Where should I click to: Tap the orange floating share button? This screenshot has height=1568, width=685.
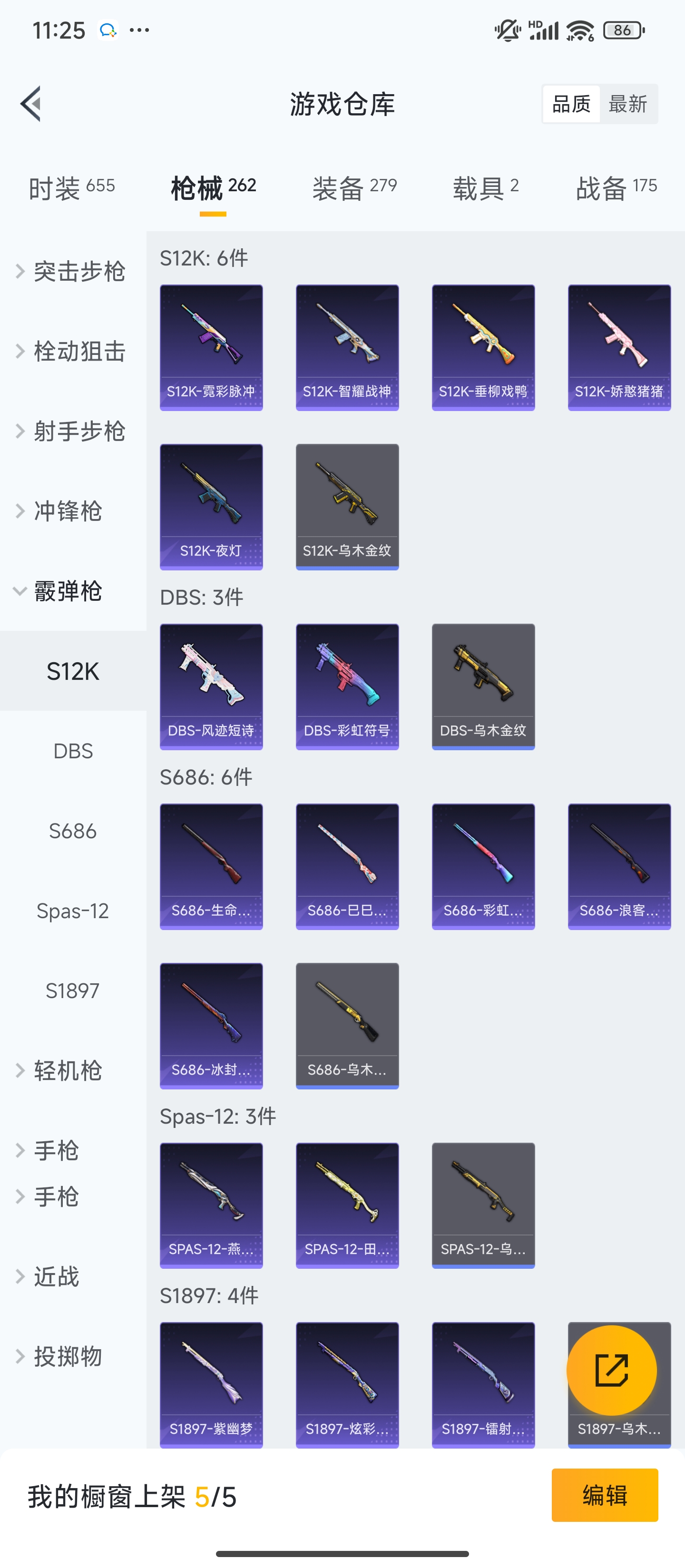[611, 1371]
